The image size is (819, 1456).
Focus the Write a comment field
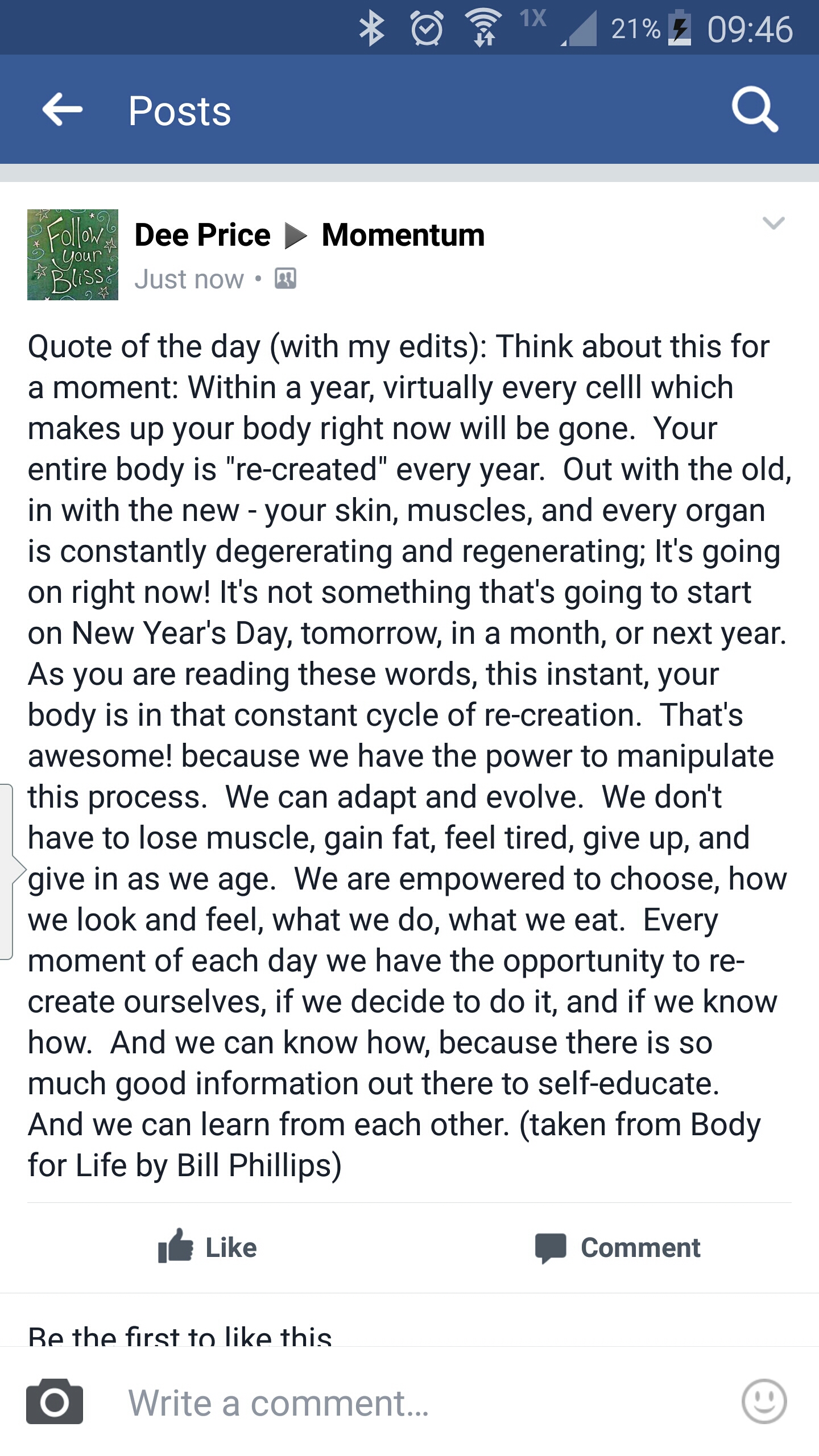point(398,1403)
